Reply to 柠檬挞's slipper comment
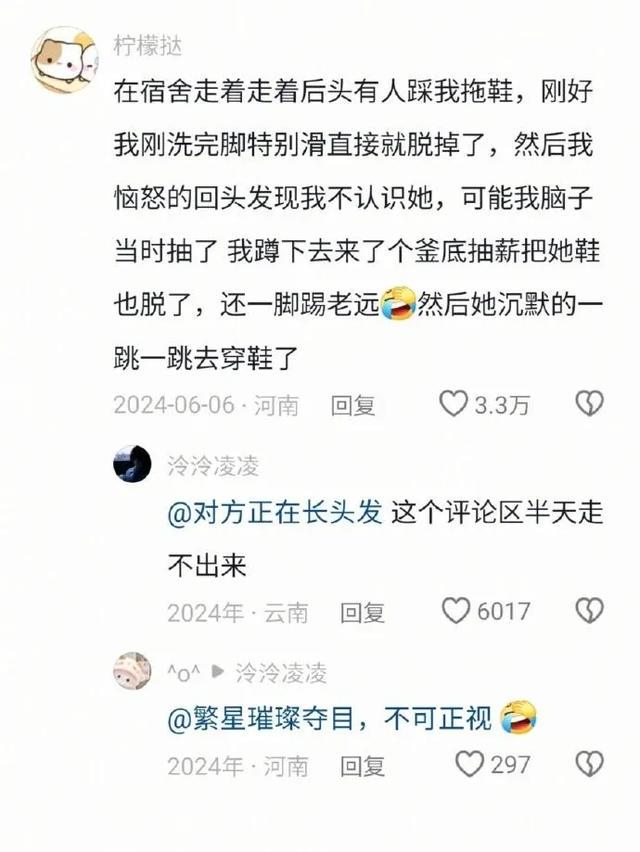The width and height of the screenshot is (640, 852). [x=353, y=405]
